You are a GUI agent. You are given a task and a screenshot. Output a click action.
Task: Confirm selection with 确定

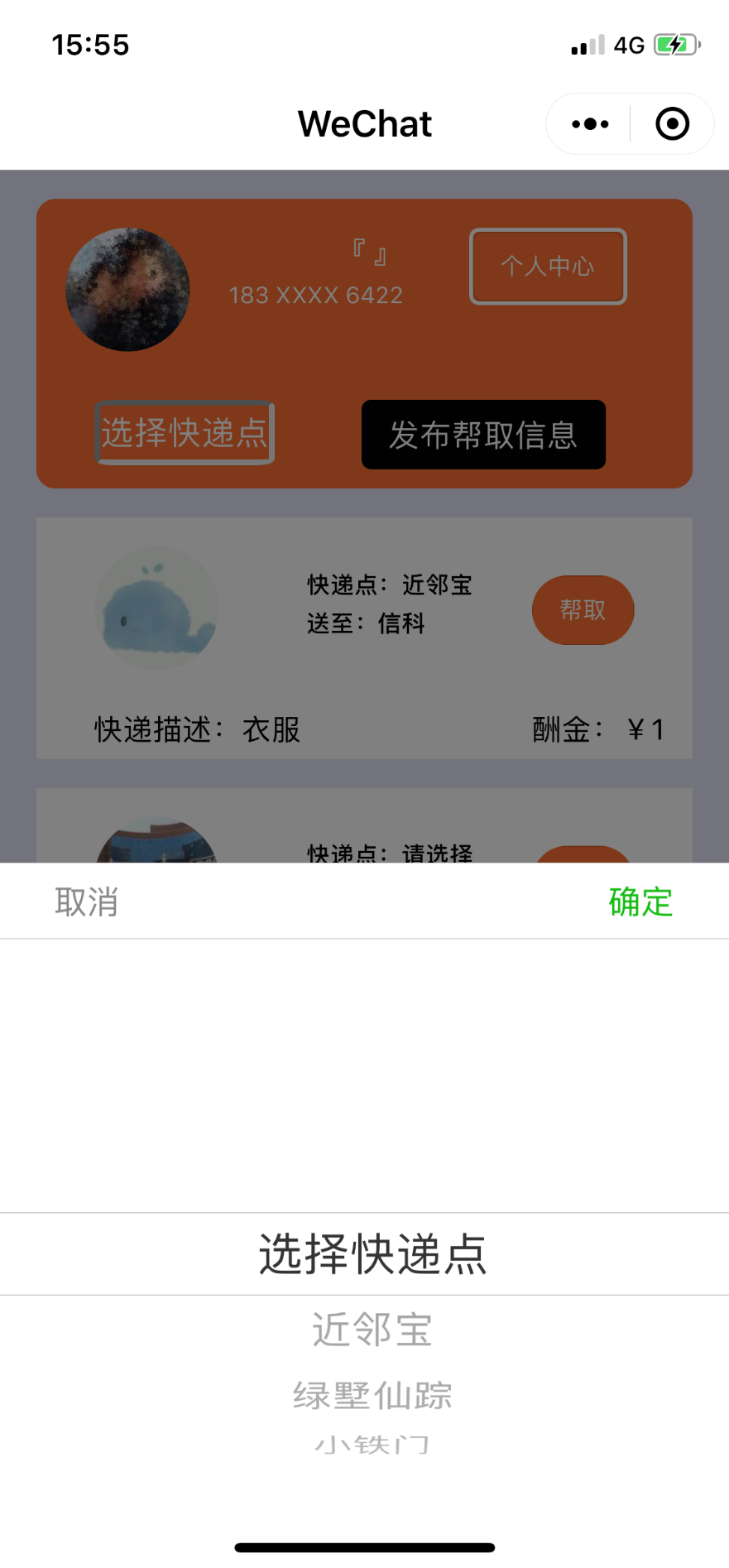point(640,902)
